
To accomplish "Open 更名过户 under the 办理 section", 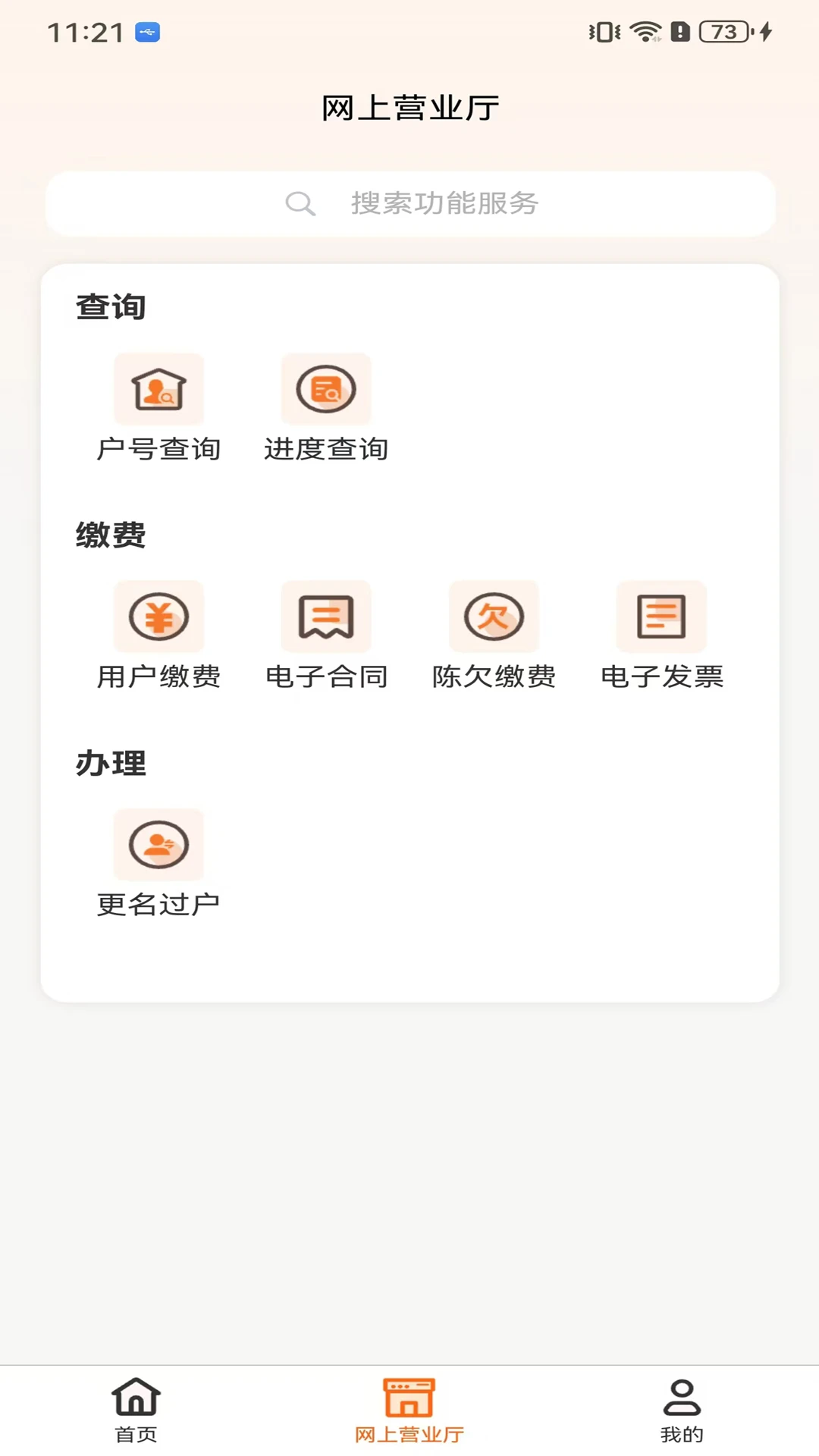I will (158, 863).
